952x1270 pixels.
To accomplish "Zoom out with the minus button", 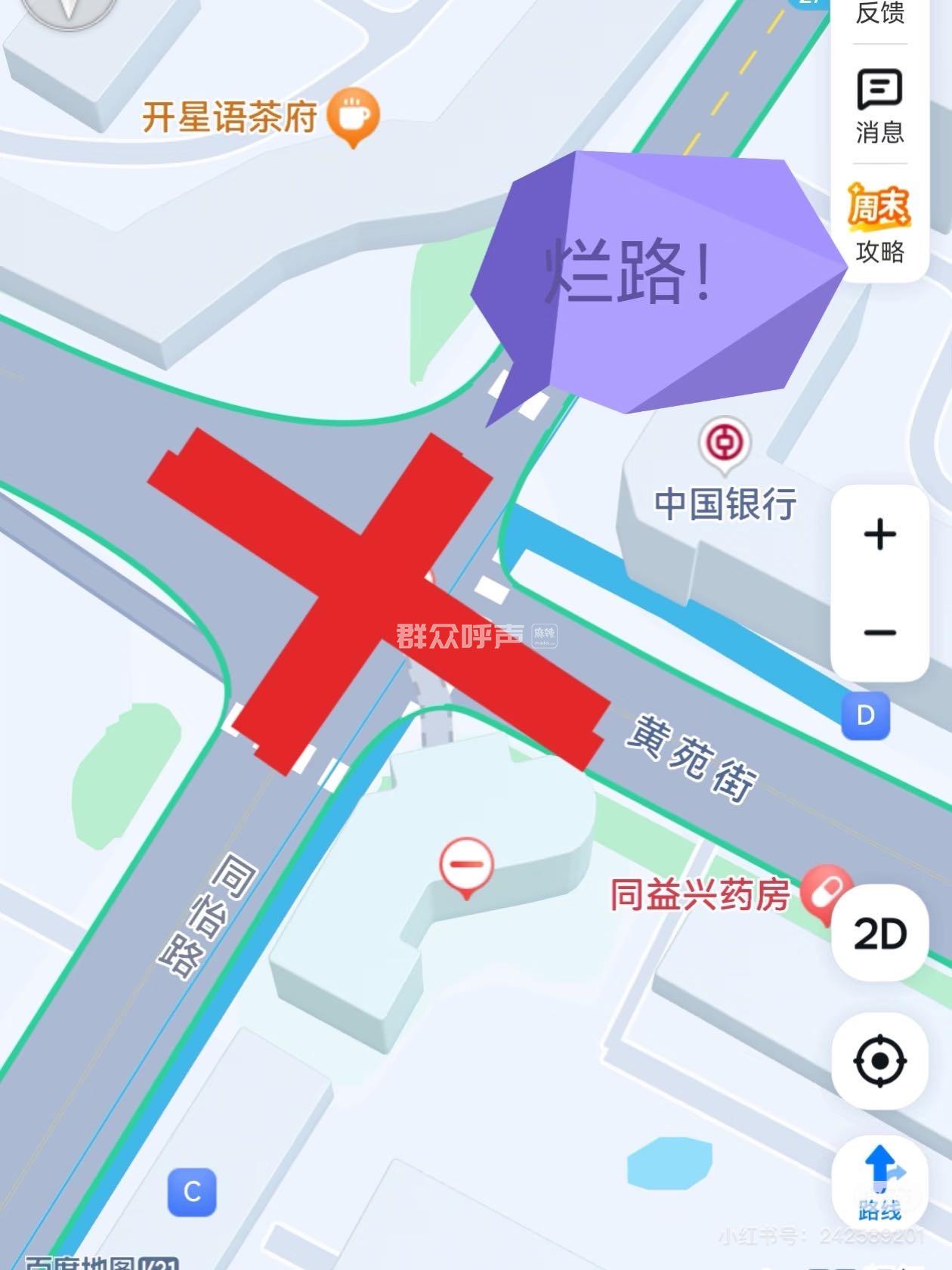I will (x=879, y=632).
